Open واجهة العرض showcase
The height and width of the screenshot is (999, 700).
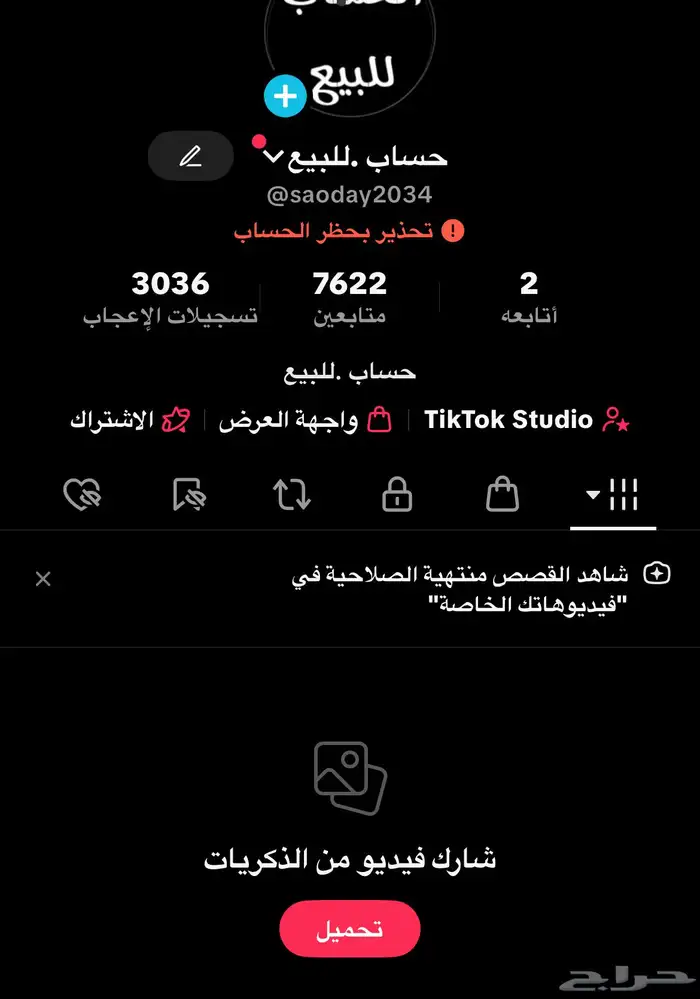coord(305,420)
